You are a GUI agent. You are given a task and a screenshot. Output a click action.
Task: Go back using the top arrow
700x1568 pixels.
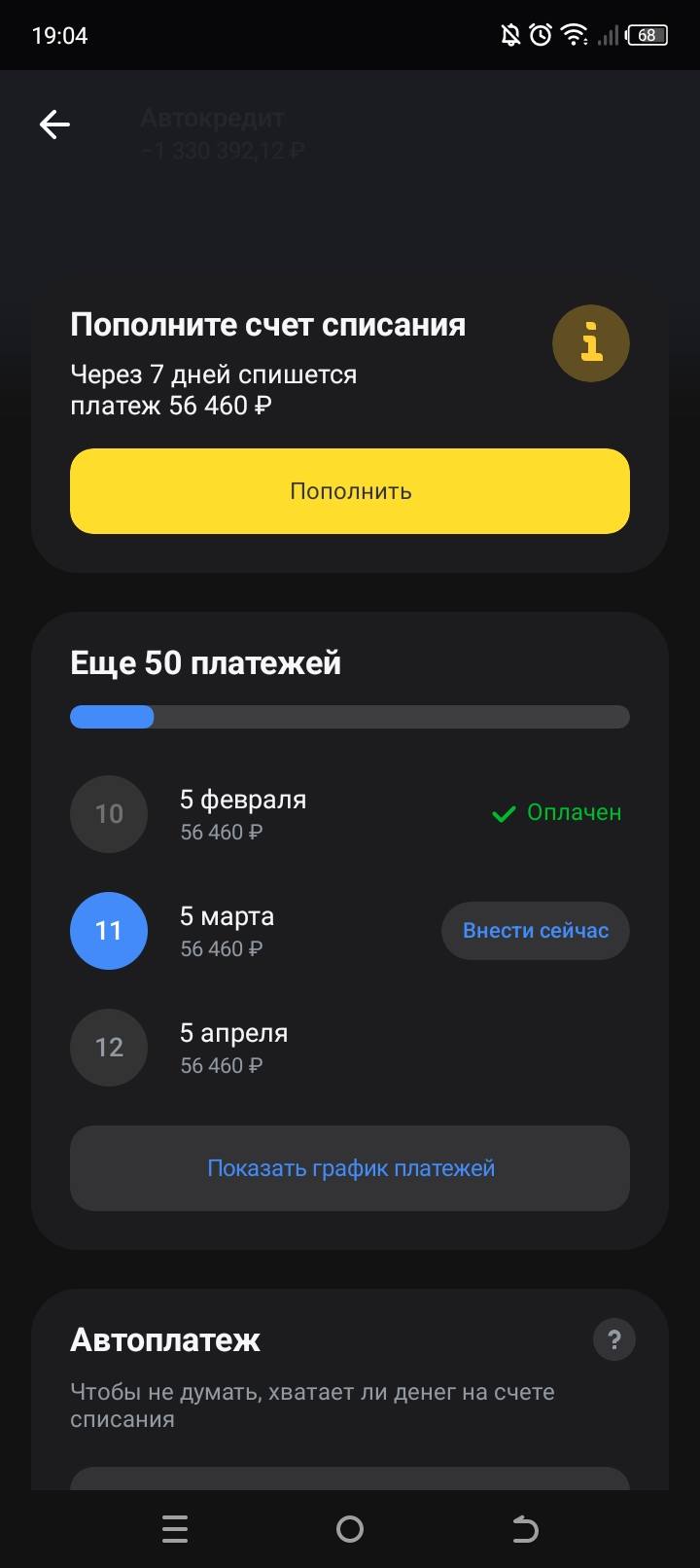coord(54,125)
